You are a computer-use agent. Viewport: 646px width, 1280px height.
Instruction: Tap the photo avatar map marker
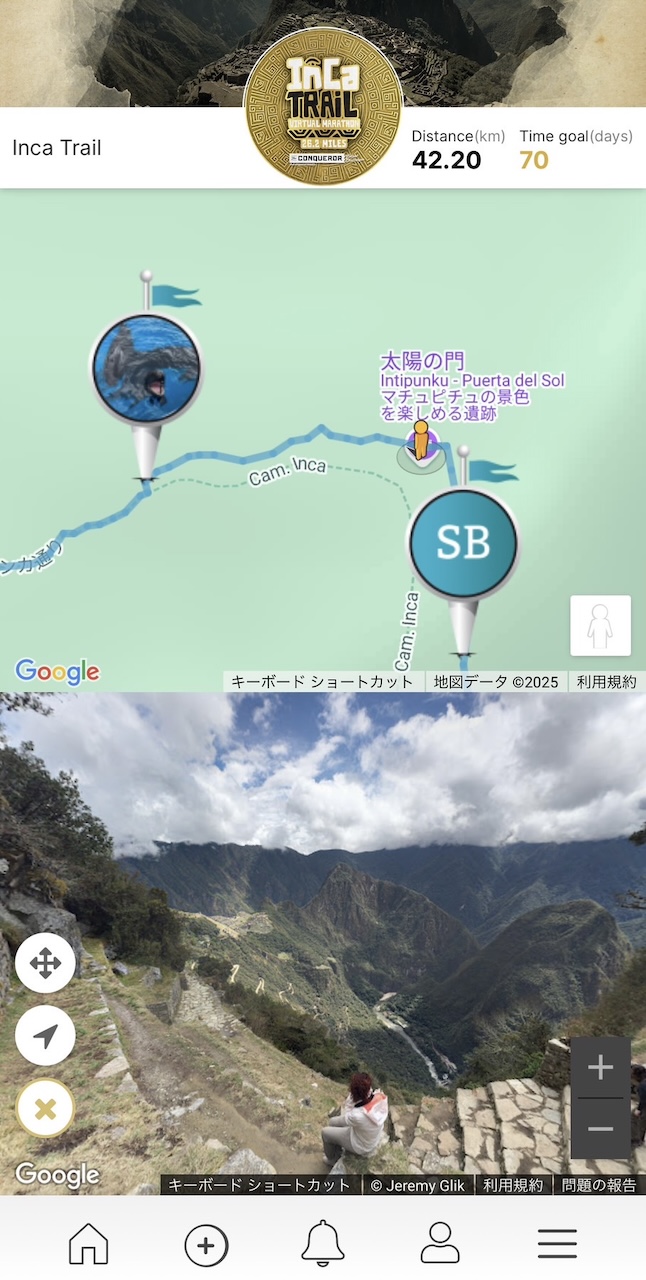click(x=146, y=365)
